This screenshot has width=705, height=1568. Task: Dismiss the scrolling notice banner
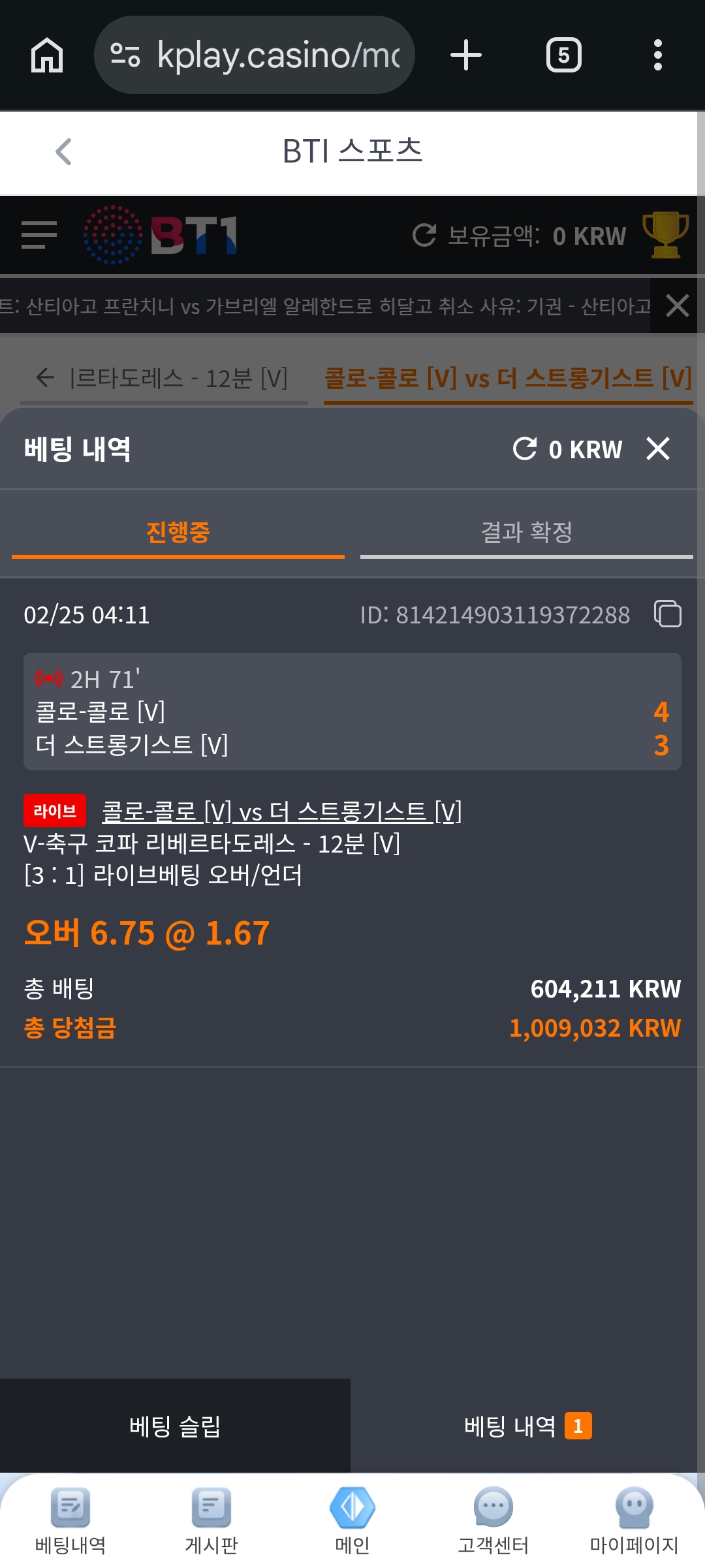[x=677, y=306]
